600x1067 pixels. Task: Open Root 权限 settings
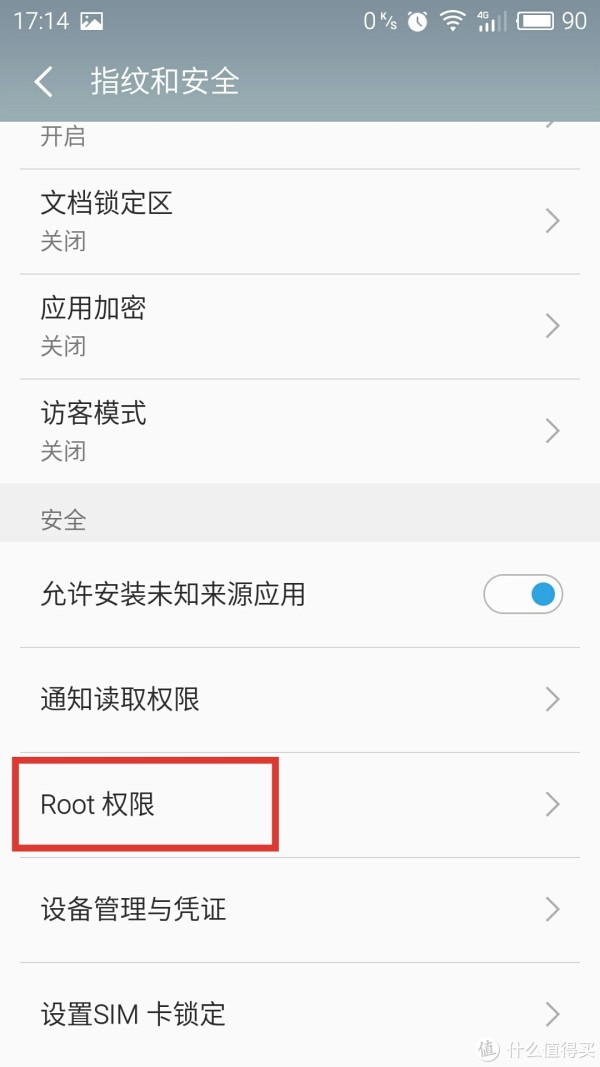tap(300, 804)
